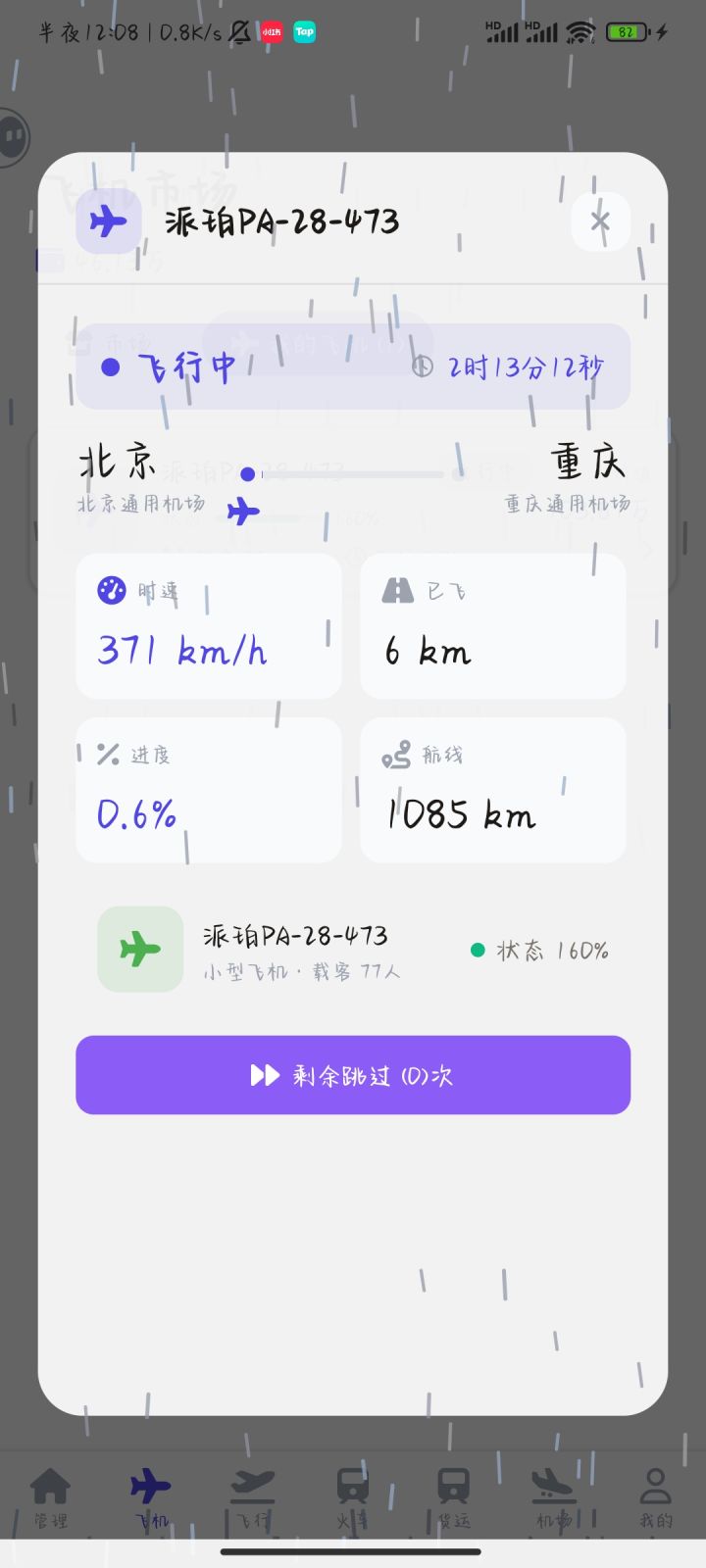Open the 北京通用机场 departure airport label
The width and height of the screenshot is (706, 1568).
(x=141, y=507)
